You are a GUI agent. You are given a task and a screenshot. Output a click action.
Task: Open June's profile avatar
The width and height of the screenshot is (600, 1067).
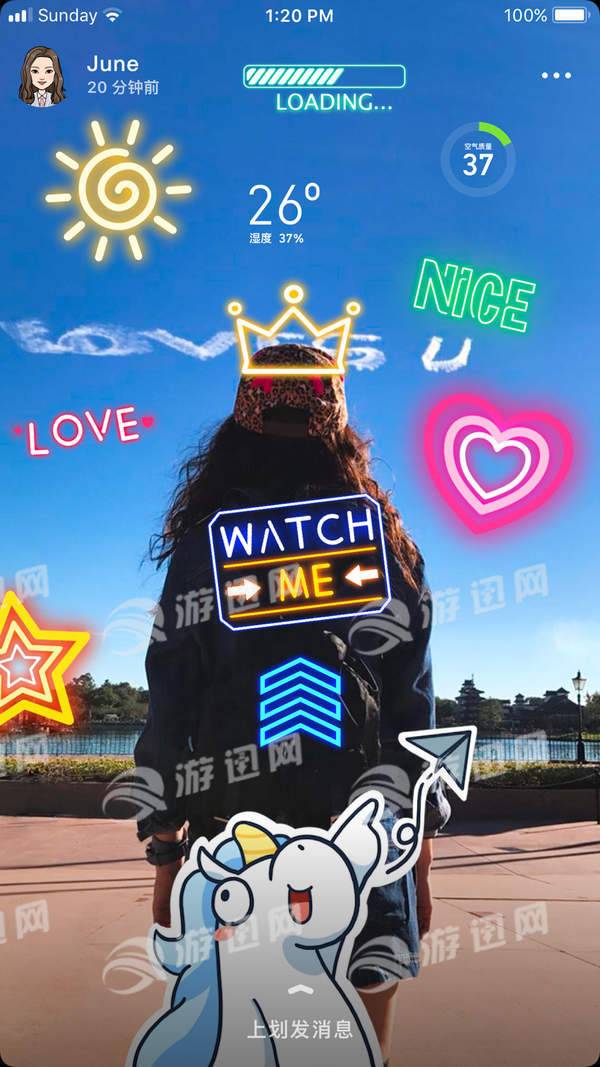pyautogui.click(x=42, y=77)
